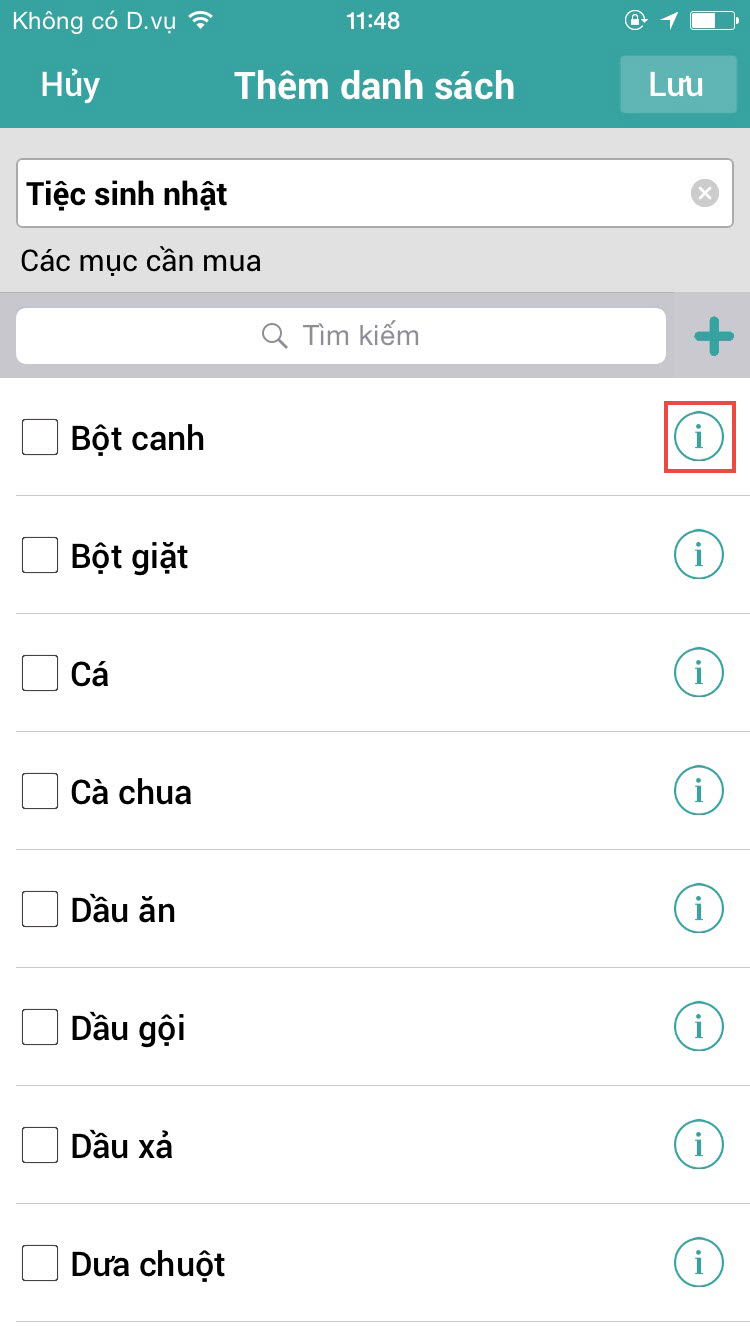Check the Bột giặt checkbox

40,555
